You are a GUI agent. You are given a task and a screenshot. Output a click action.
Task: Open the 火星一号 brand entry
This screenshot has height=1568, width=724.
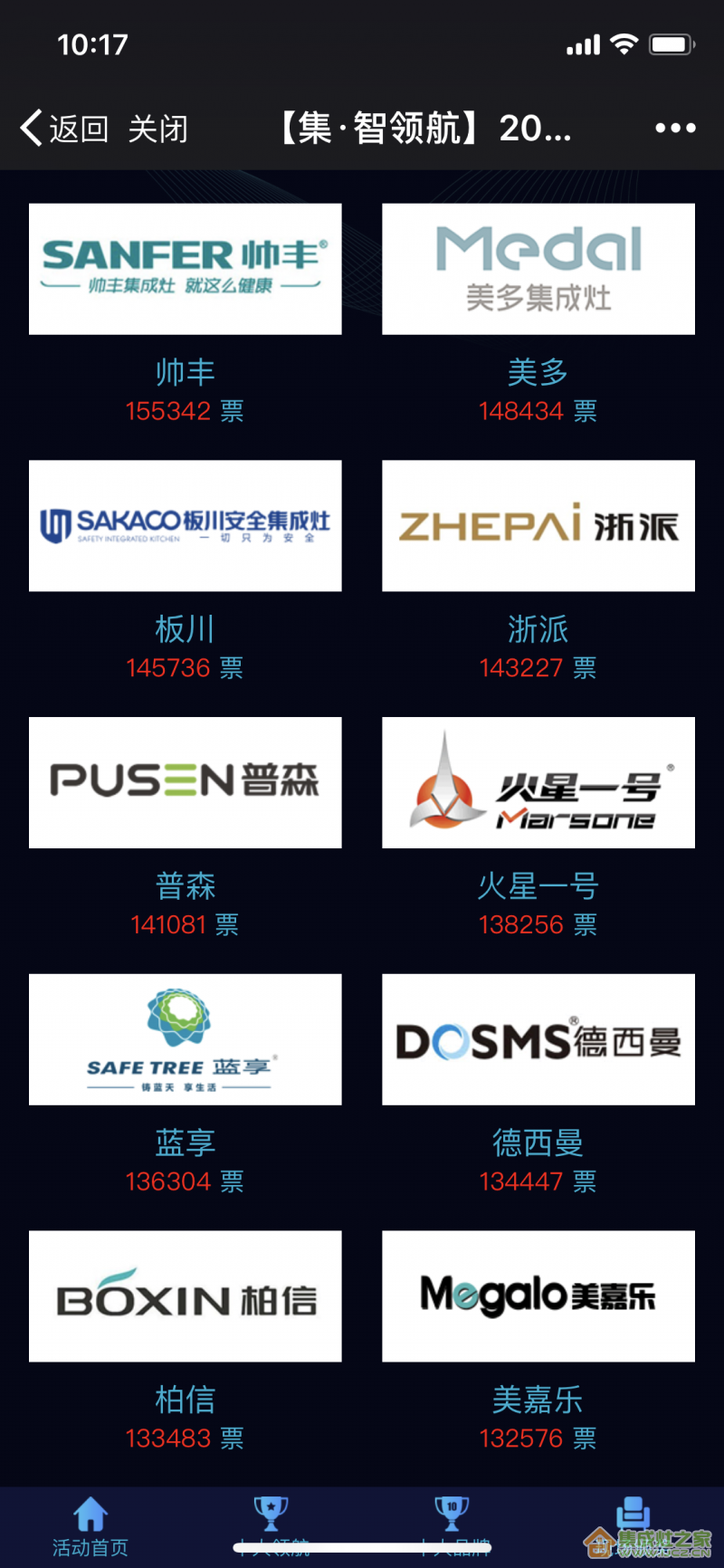(538, 782)
